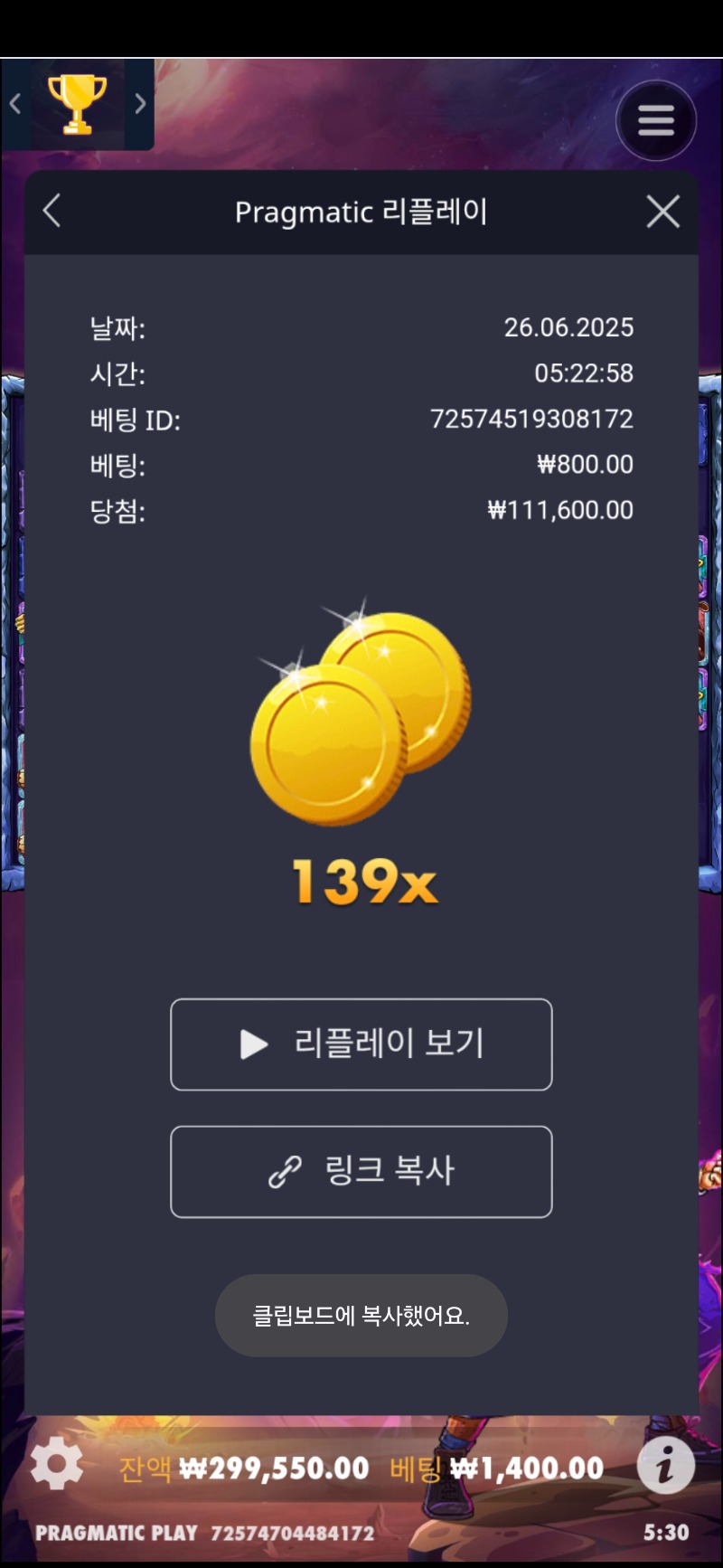
Task: Close the Pragmatic replay dialog
Action: (x=662, y=212)
